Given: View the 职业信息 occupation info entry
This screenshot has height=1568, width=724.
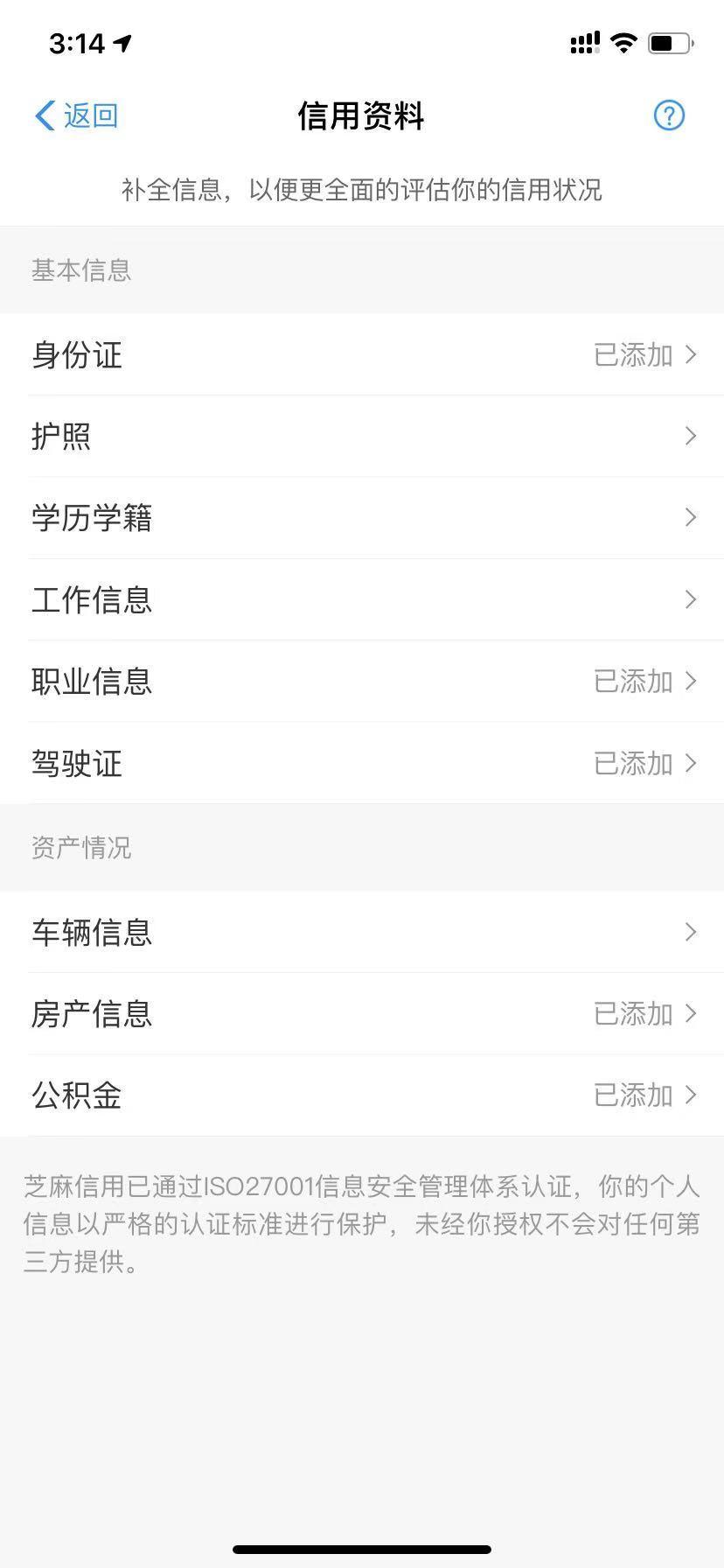Looking at the screenshot, I should 362,682.
